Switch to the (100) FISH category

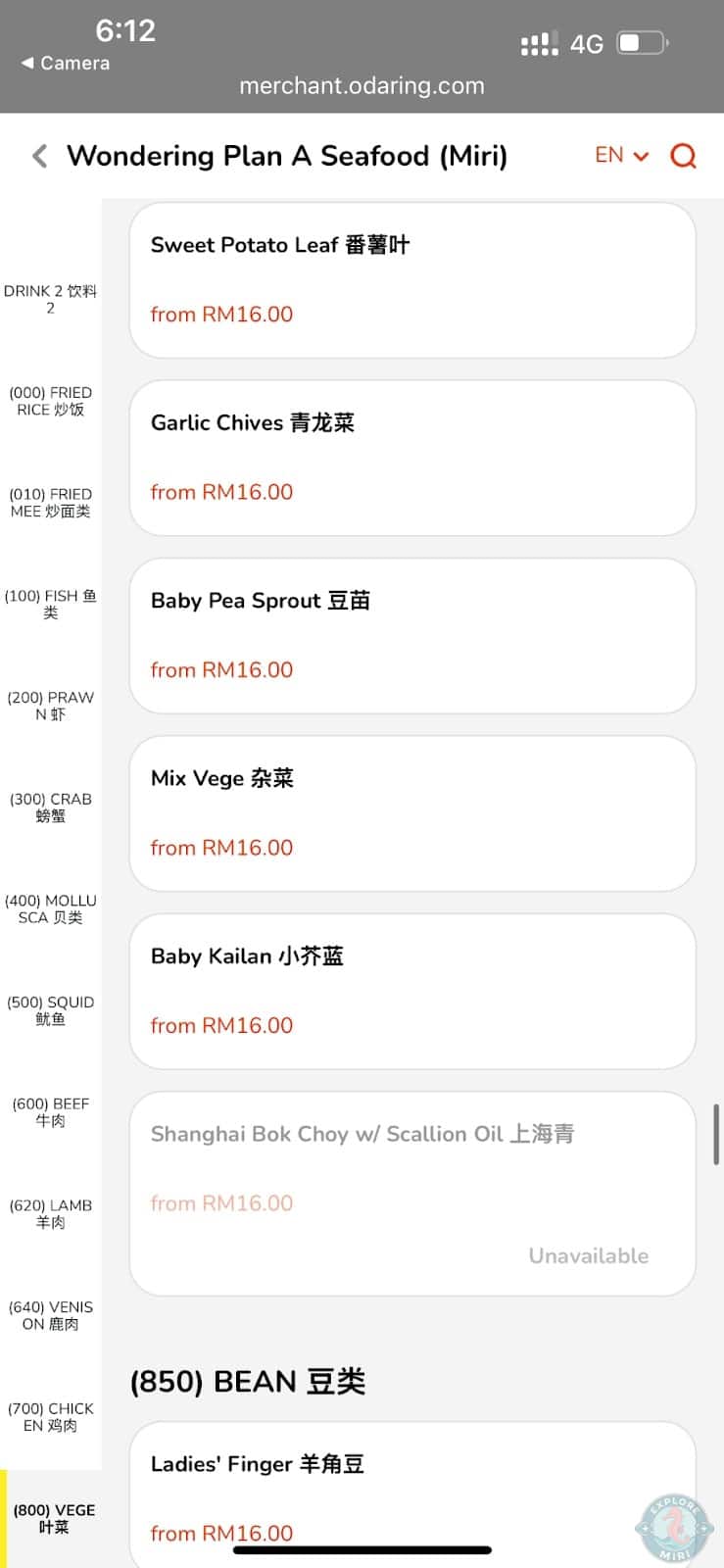point(51,603)
